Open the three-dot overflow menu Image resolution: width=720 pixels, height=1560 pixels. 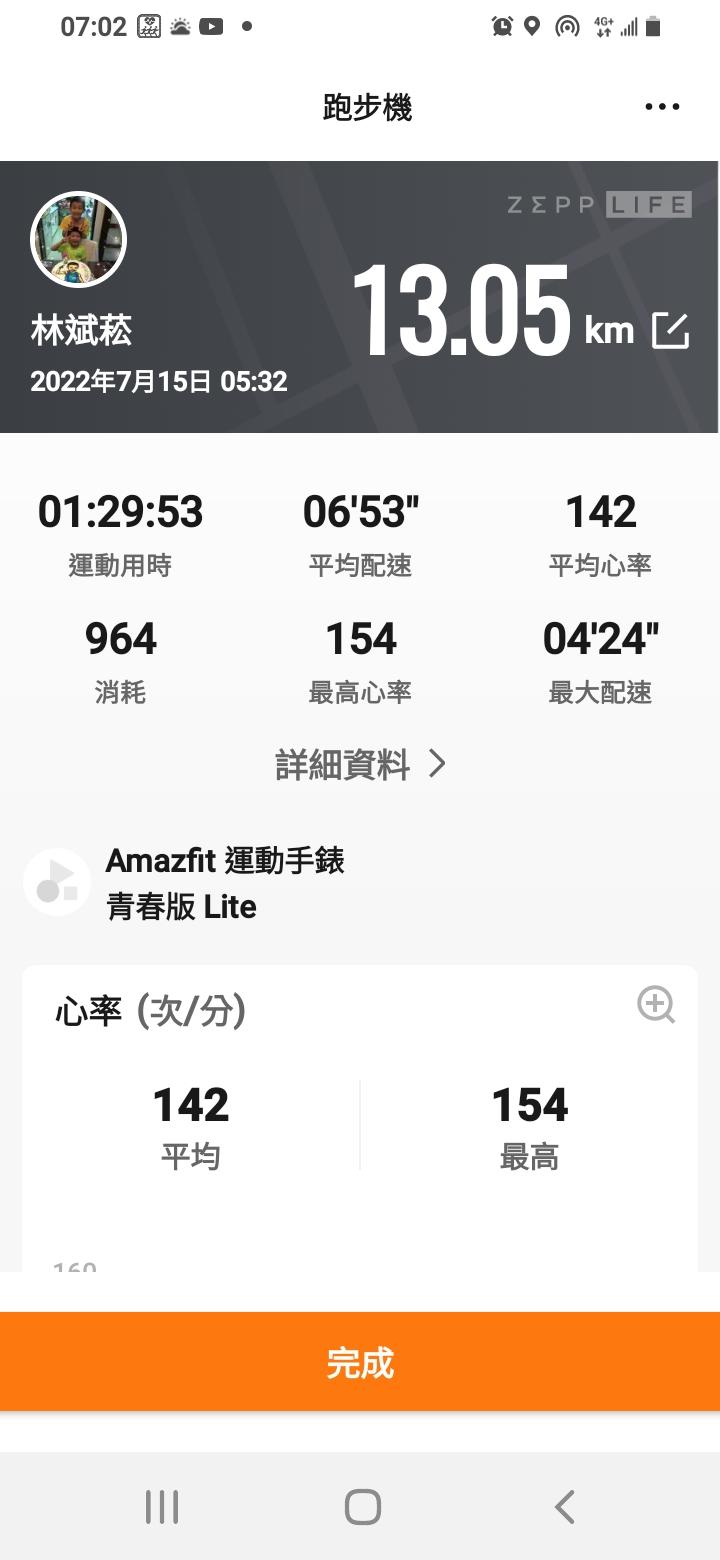662,107
